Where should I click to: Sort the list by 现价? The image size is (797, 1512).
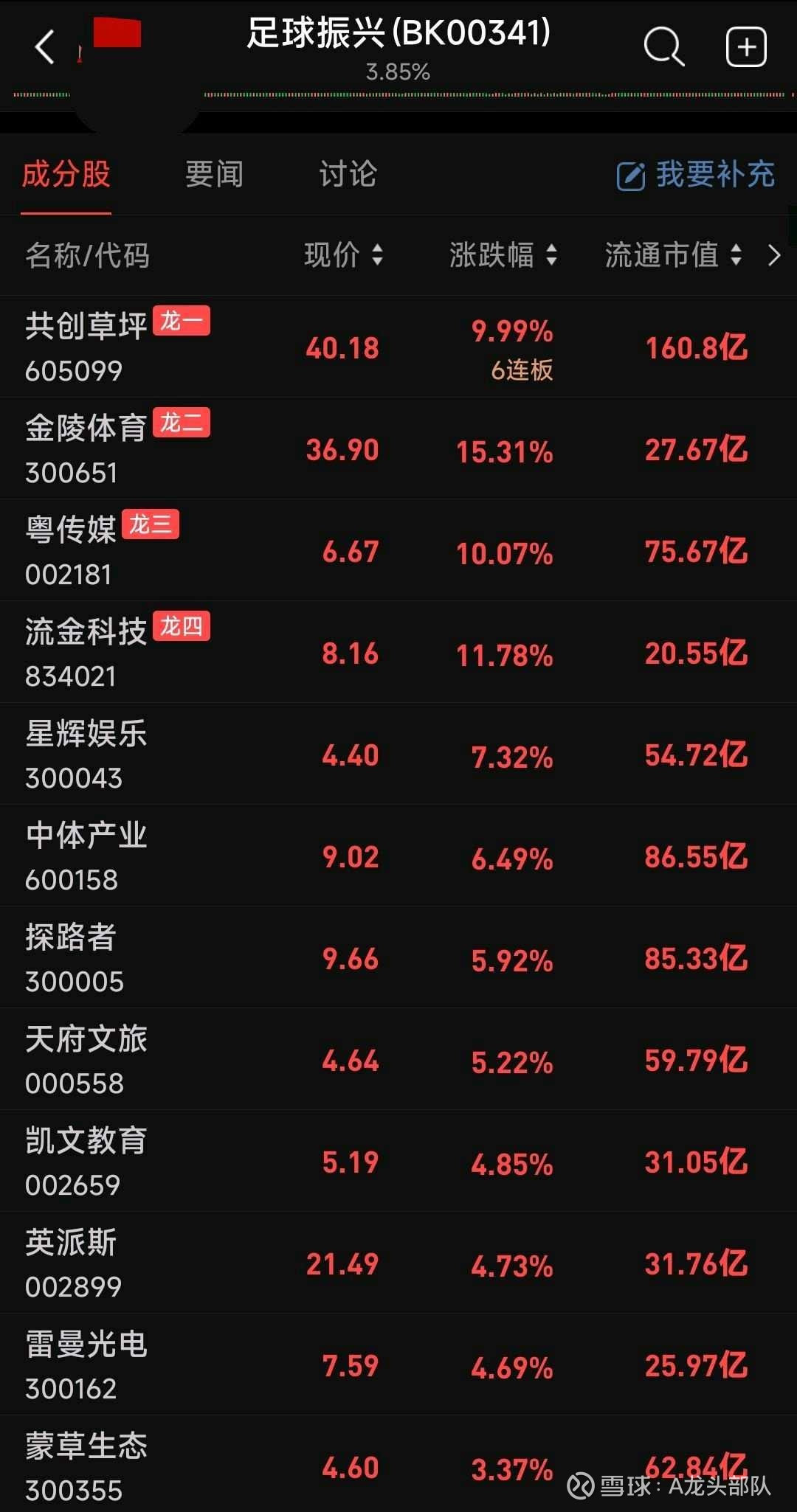pyautogui.click(x=344, y=255)
